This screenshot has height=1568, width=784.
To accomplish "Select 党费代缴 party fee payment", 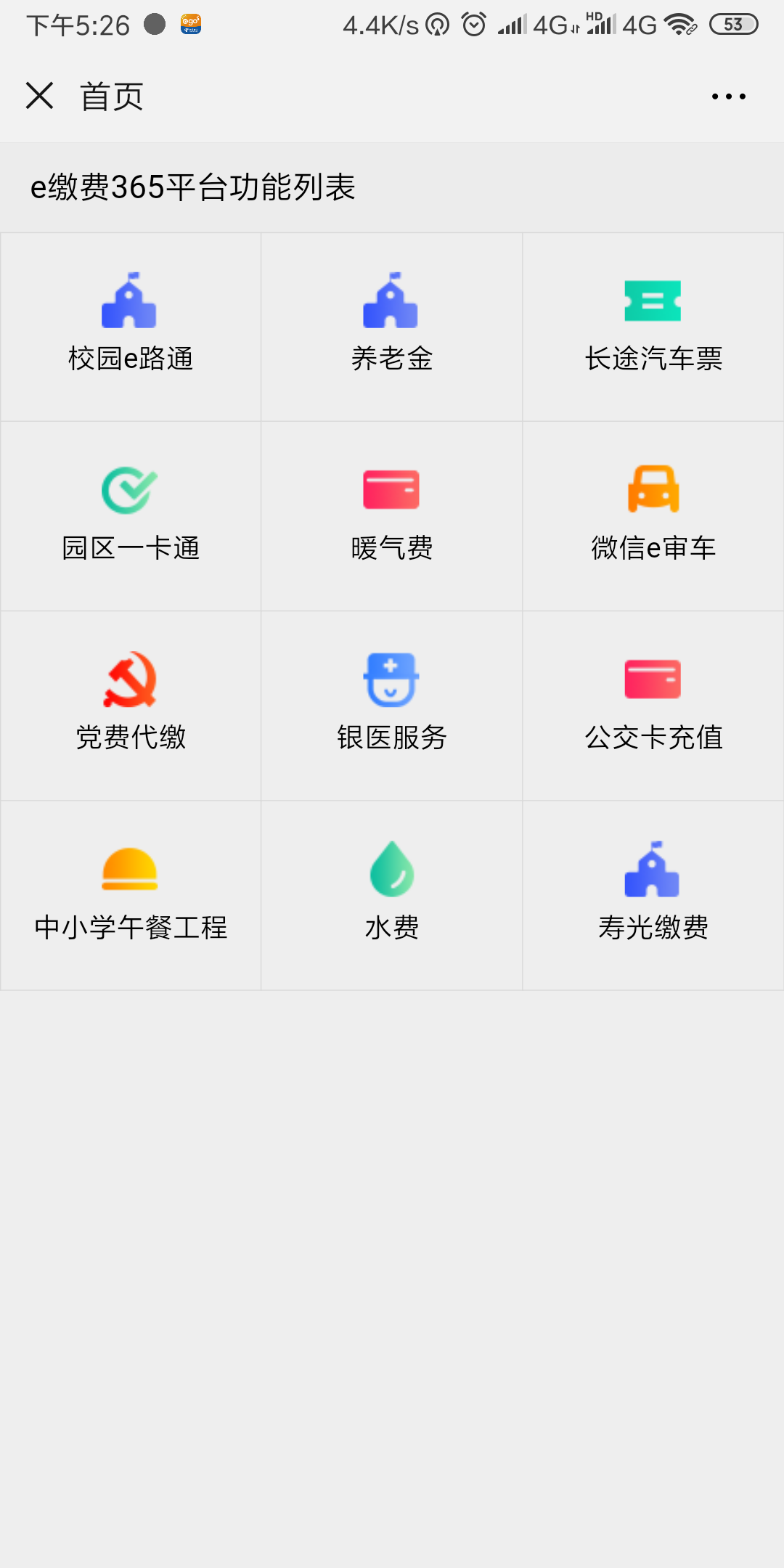I will 131,706.
